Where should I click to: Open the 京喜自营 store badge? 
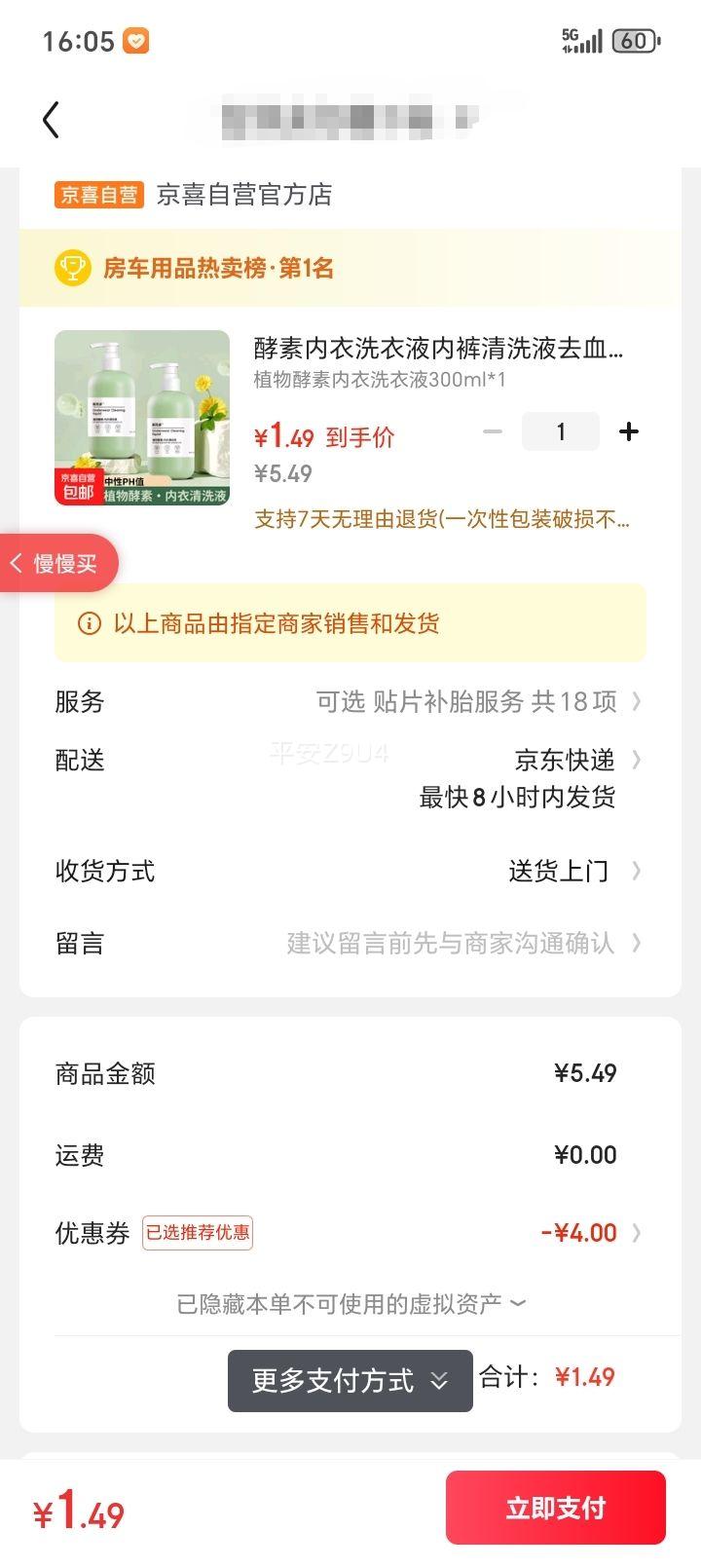coord(97,194)
